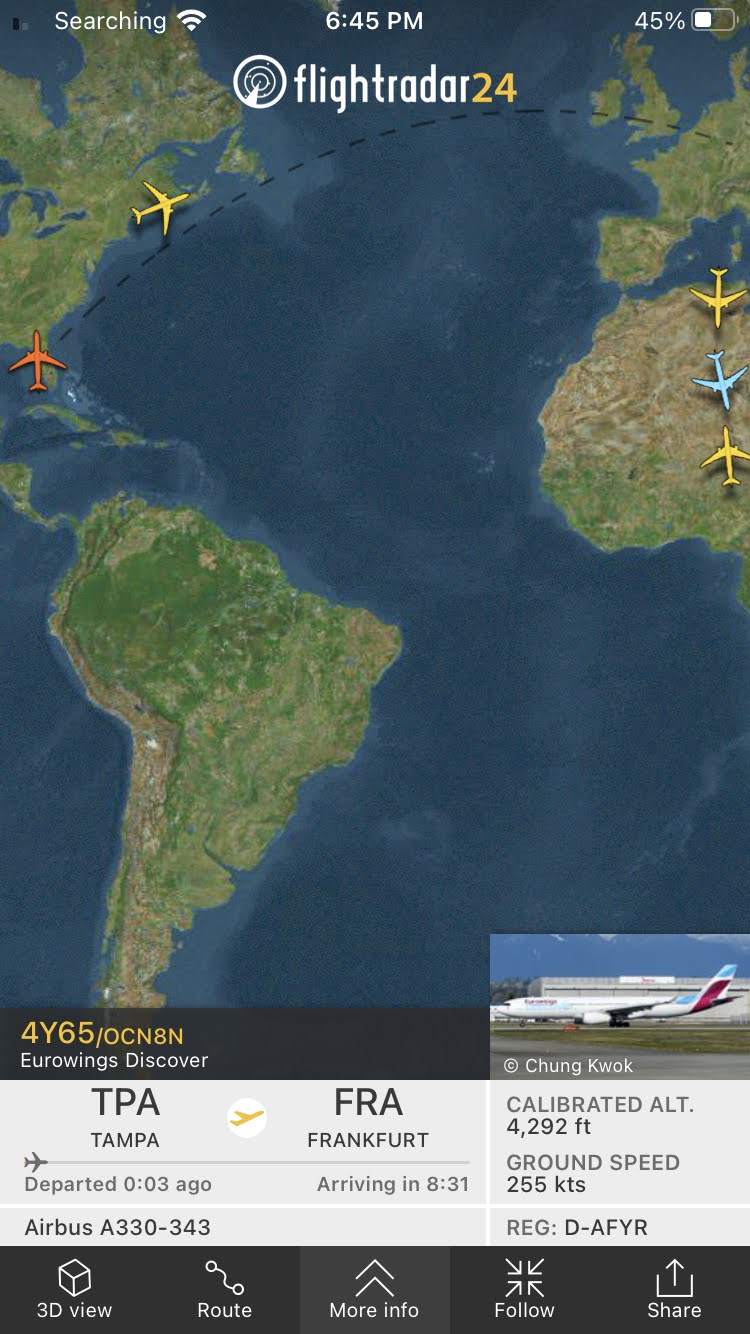
Task: Share flight 4Y65
Action: pos(674,1289)
